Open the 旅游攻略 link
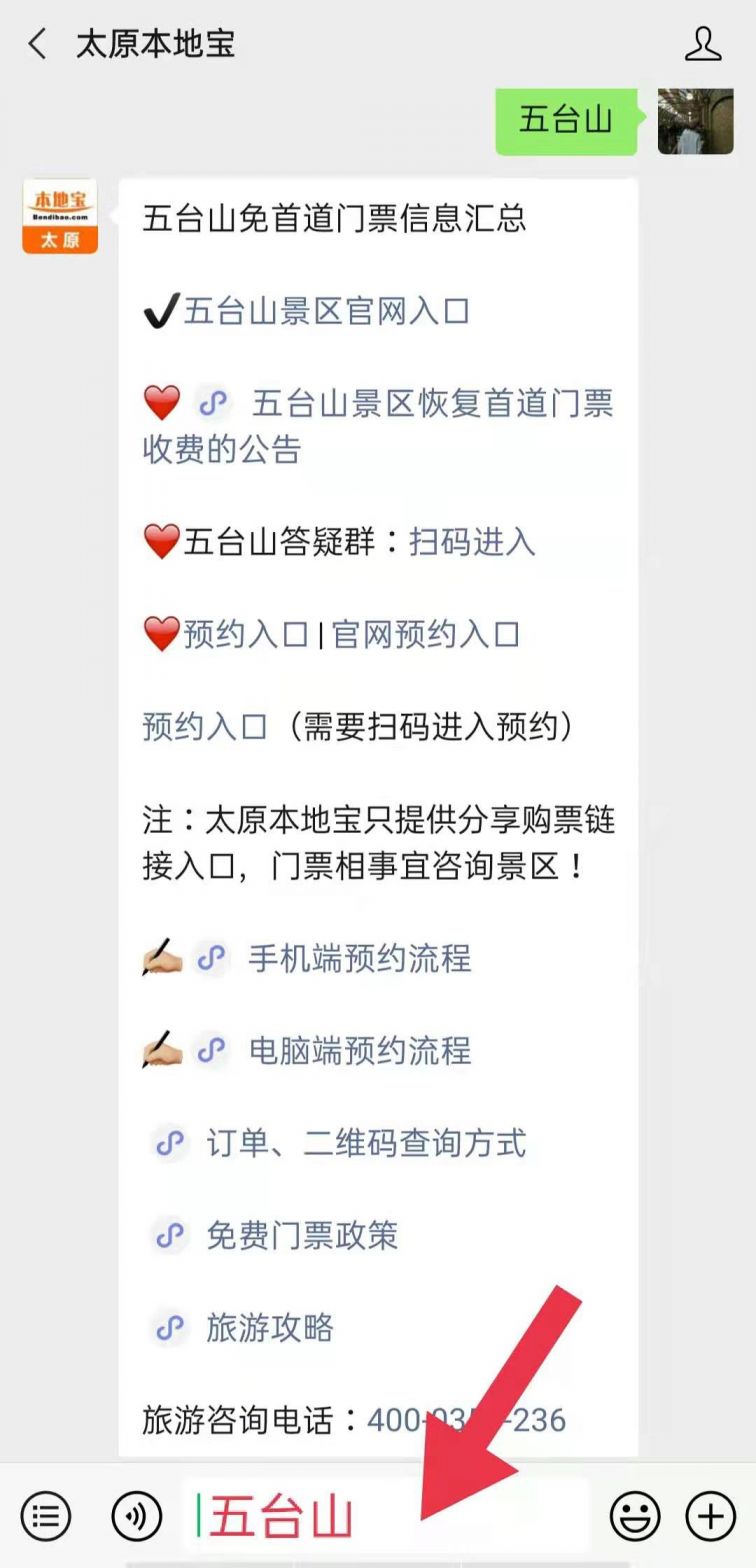 tap(270, 1327)
